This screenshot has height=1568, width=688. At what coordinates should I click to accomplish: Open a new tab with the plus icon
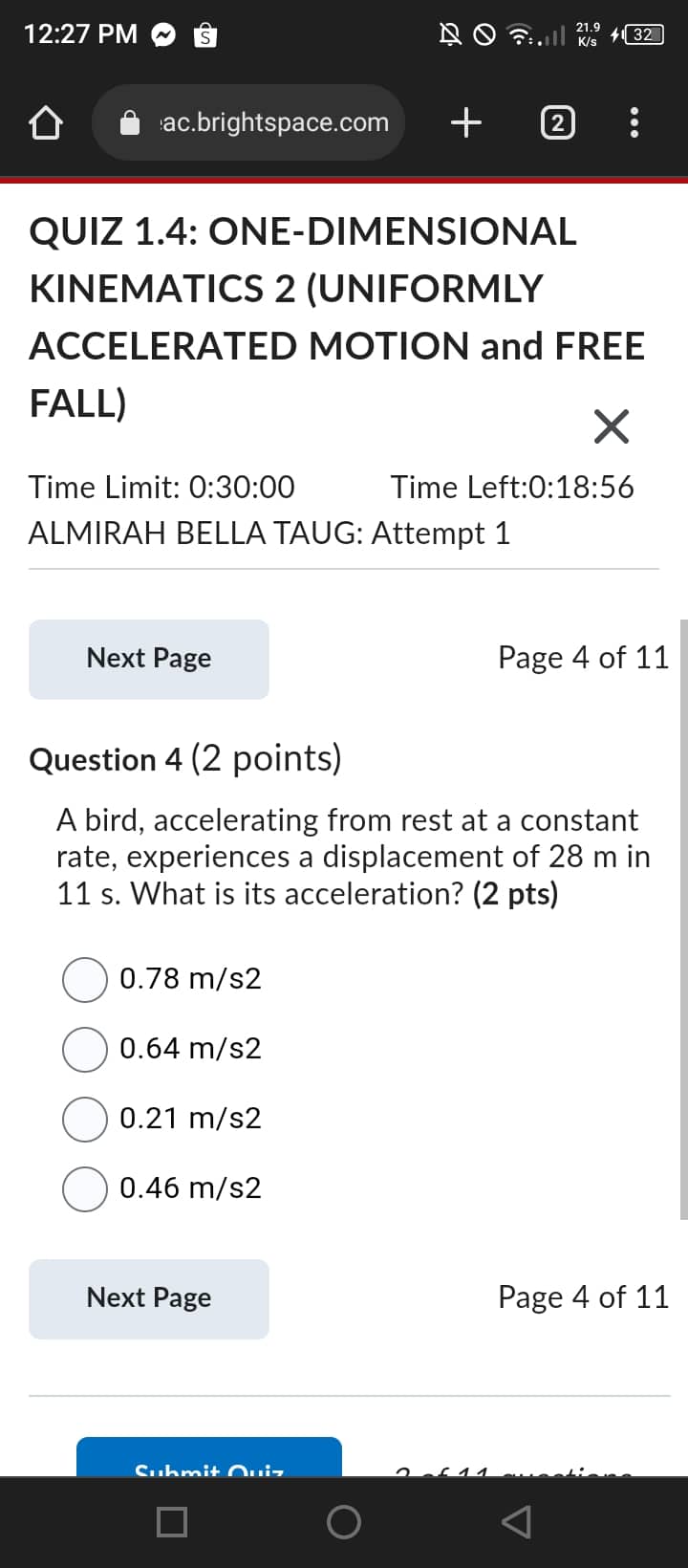tap(465, 122)
